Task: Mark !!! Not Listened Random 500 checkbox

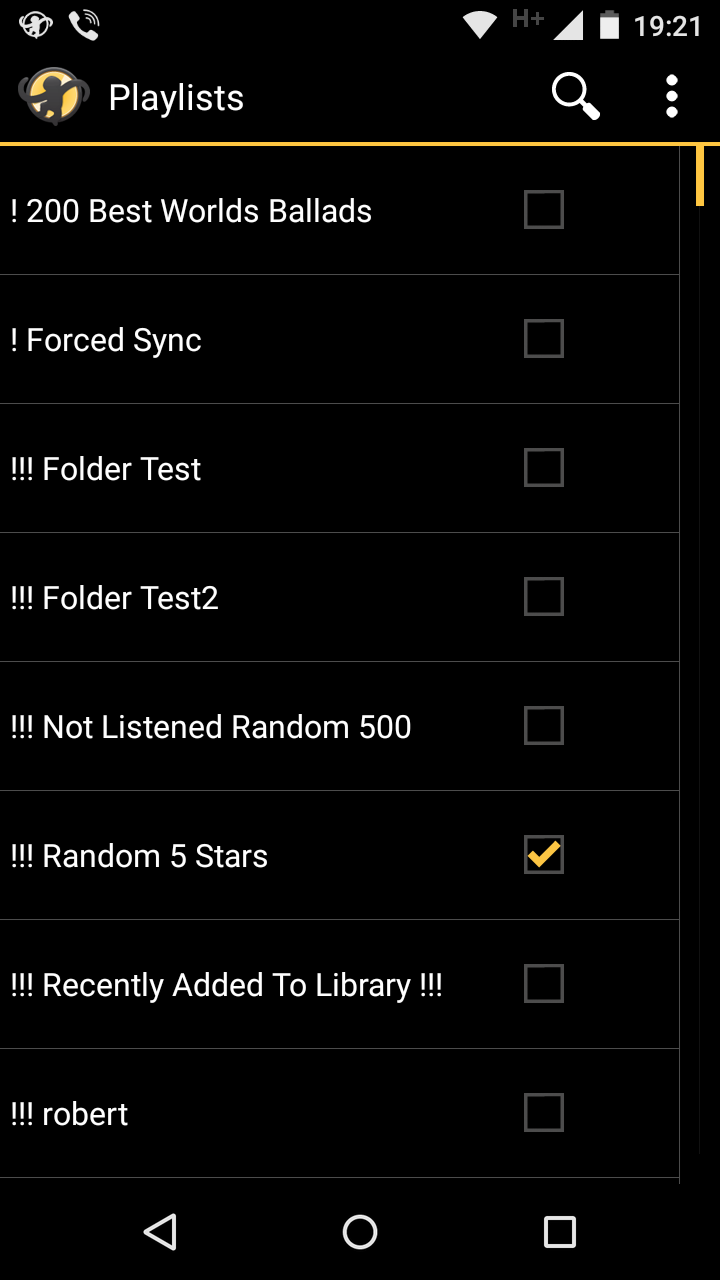Action: 544,726
